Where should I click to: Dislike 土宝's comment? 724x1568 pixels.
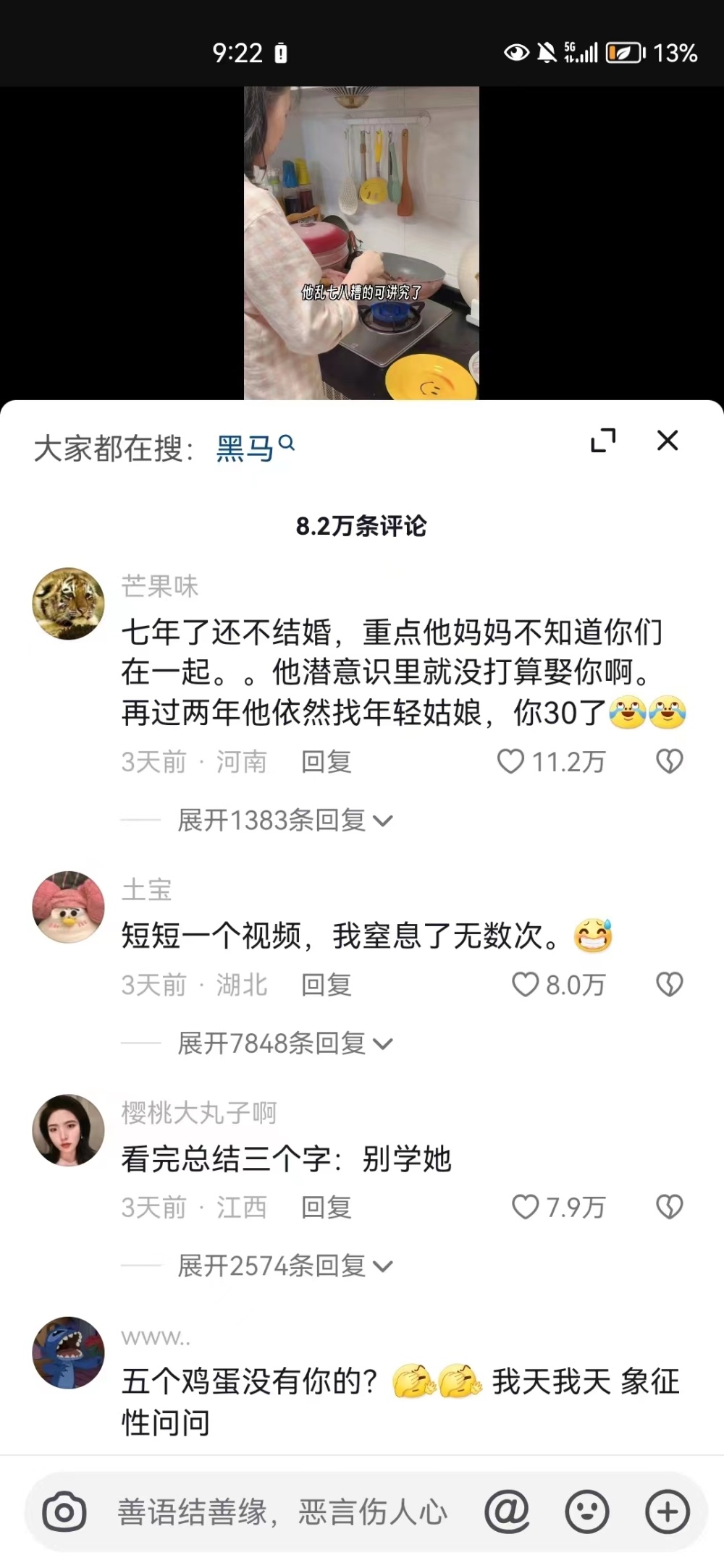point(669,984)
